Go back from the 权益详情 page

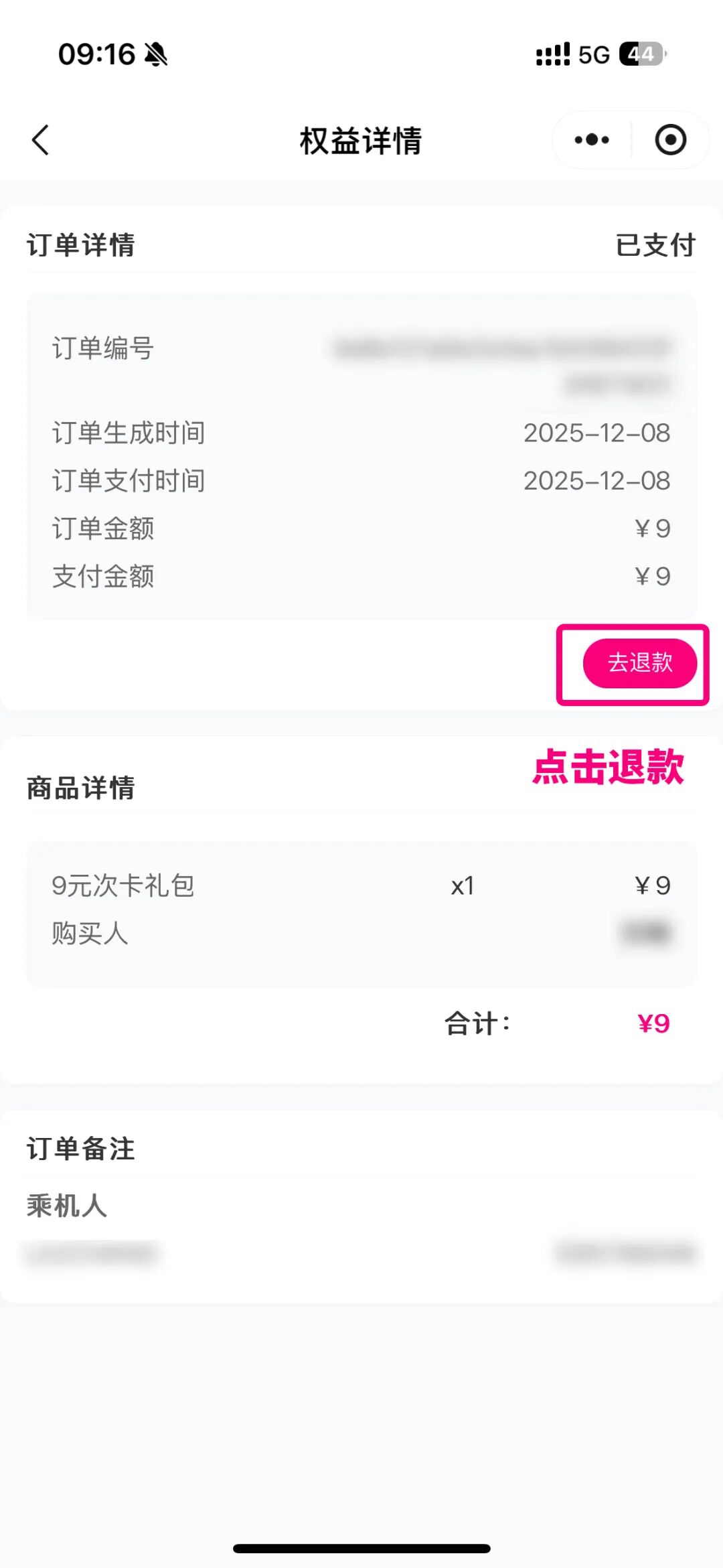41,140
